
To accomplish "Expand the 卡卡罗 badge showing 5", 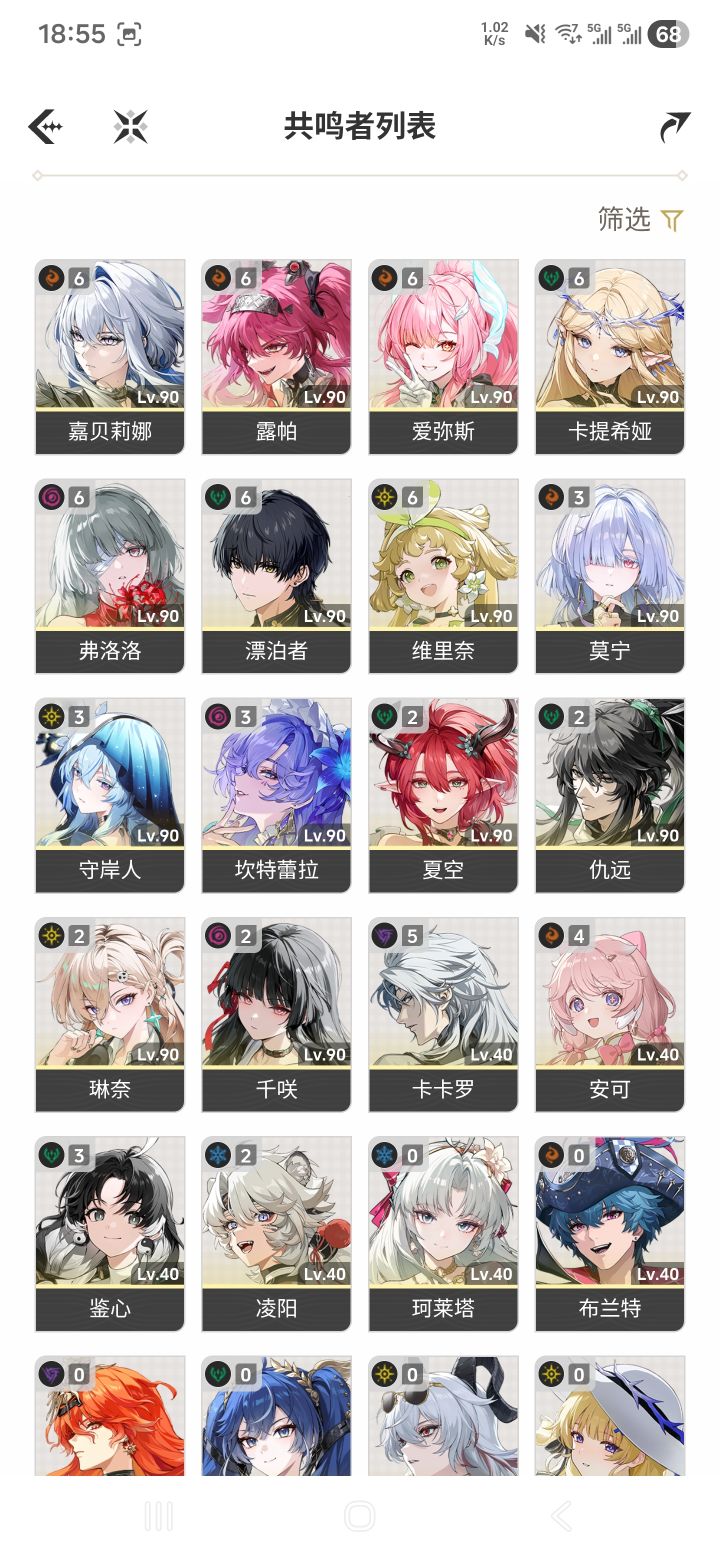I will coord(410,935).
